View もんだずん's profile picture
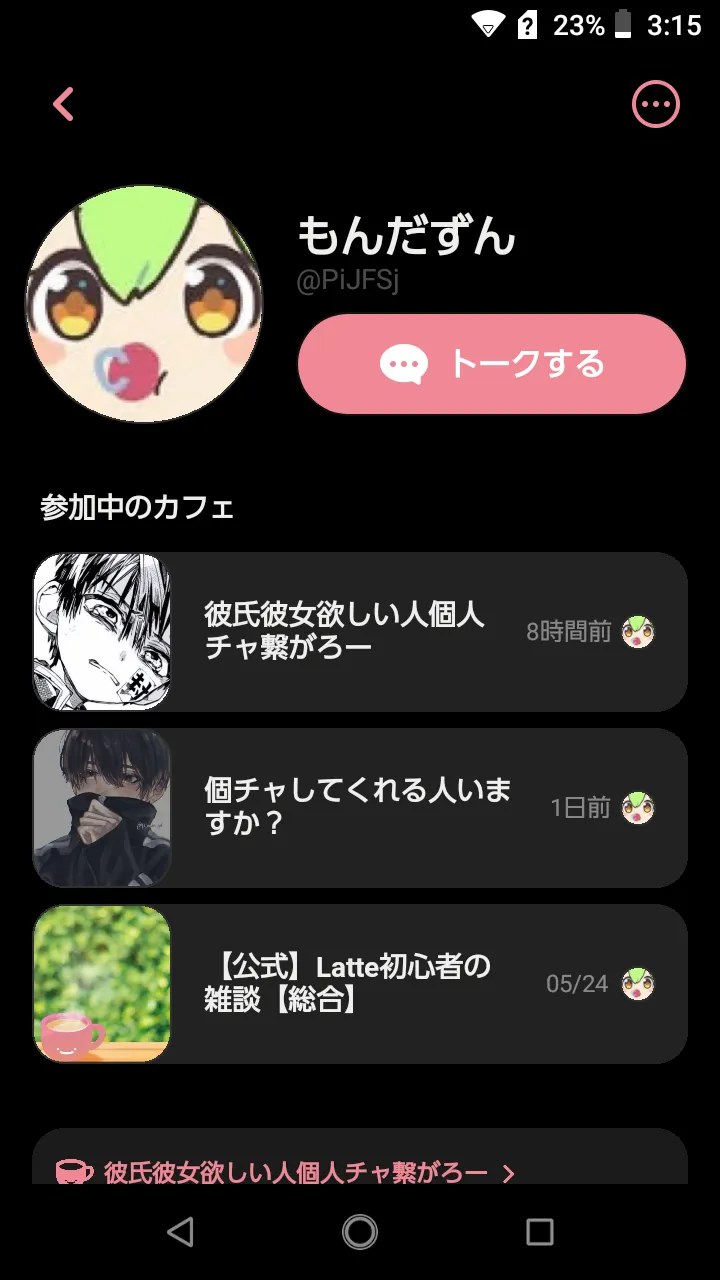This screenshot has width=720, height=1280. (144, 304)
